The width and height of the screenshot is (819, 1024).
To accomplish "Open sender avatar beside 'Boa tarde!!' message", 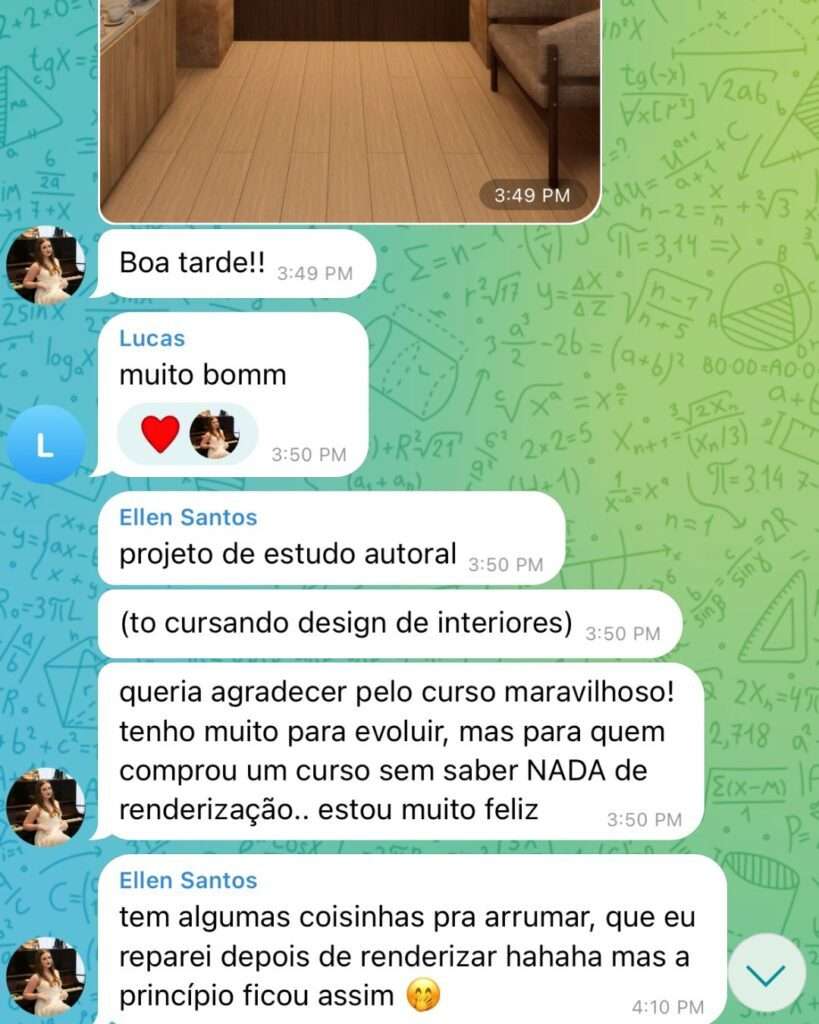I will 45,266.
